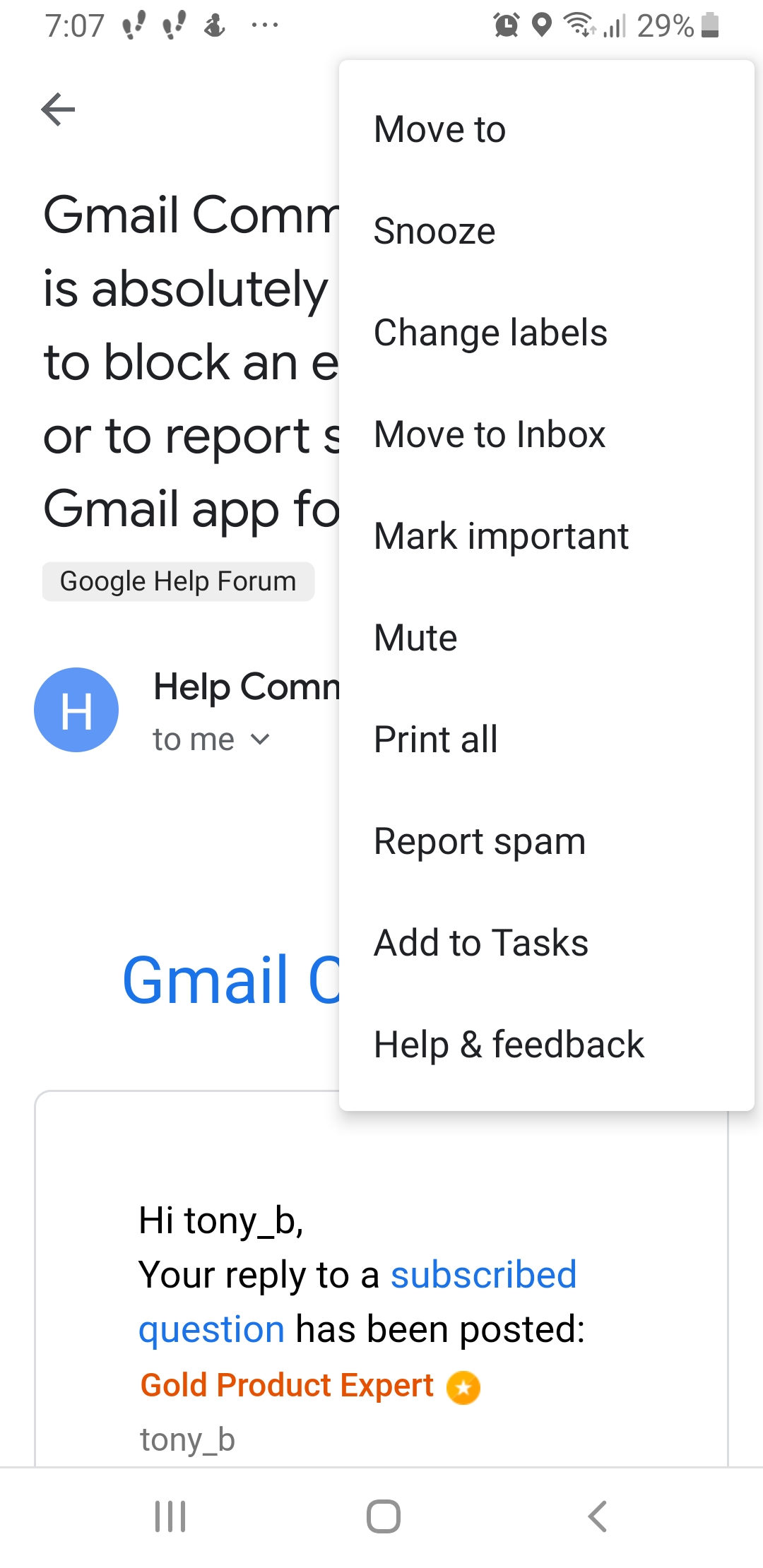Go back using the arrow icon
This screenshot has height=1568, width=763.
point(58,109)
